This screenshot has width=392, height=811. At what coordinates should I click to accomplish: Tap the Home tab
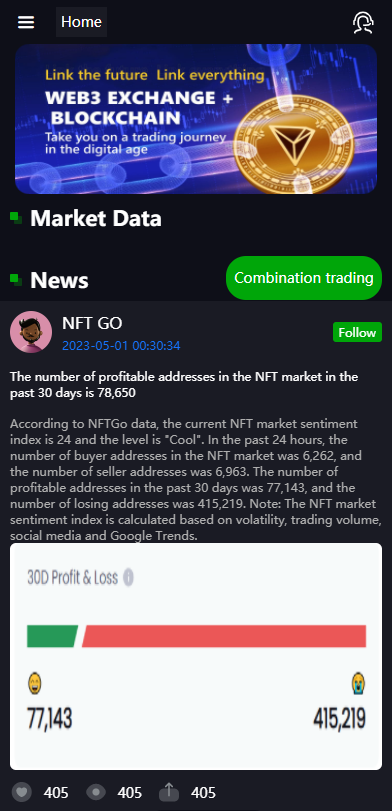(81, 22)
